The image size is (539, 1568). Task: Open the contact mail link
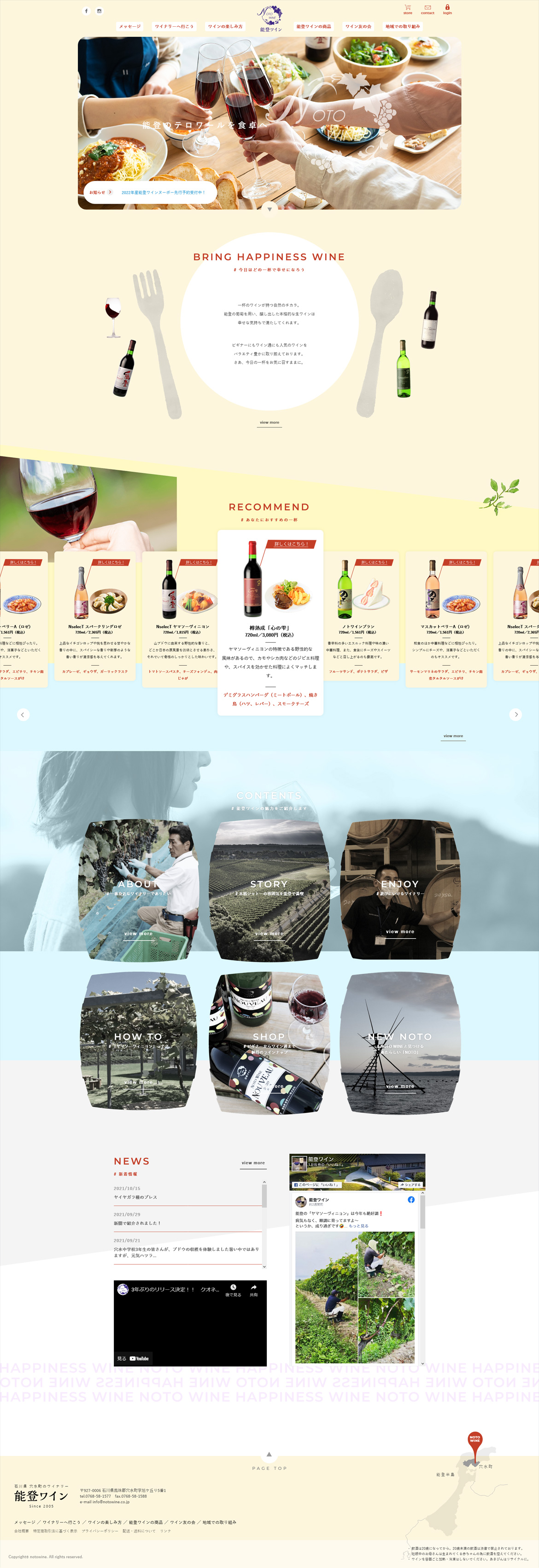[428, 9]
